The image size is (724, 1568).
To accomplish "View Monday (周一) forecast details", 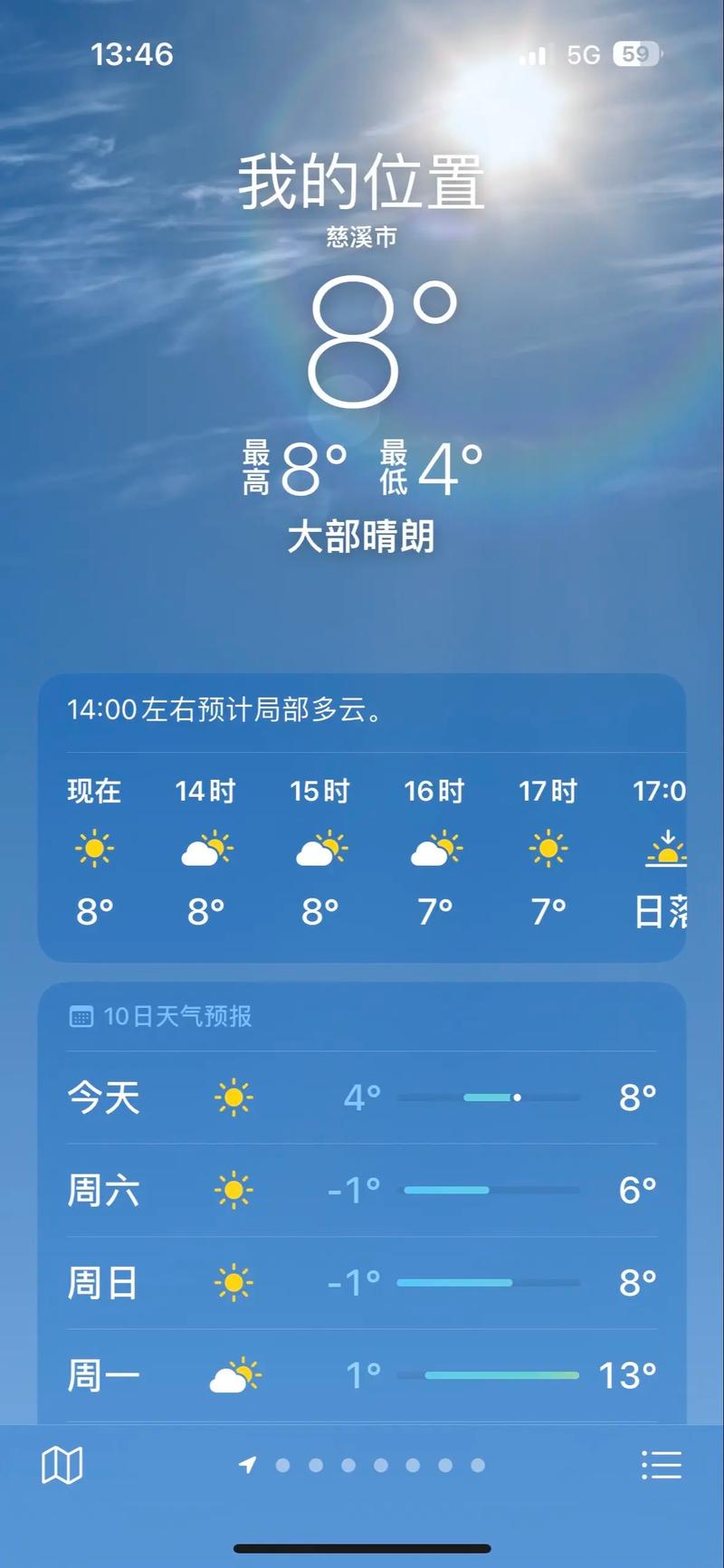I will (x=362, y=1375).
